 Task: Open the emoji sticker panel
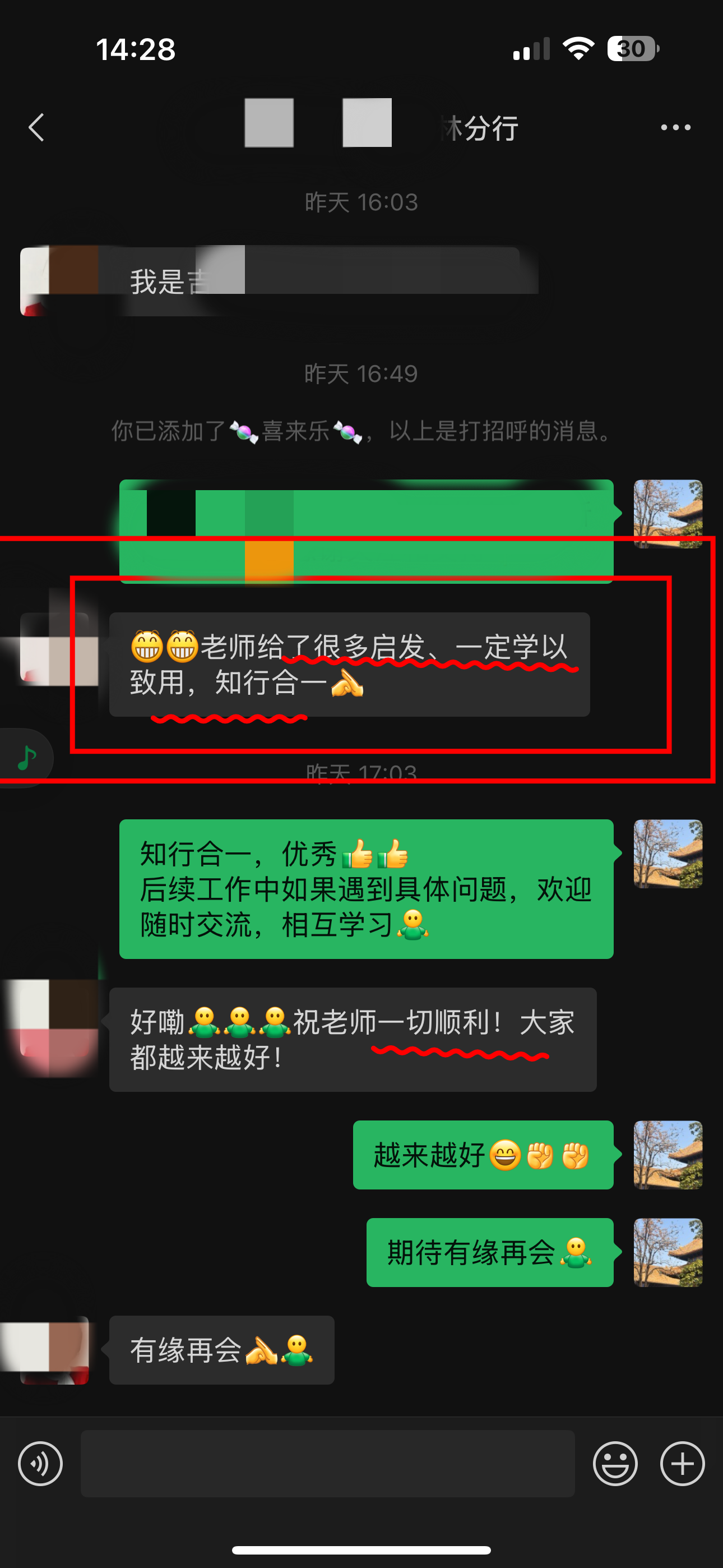[x=615, y=1463]
